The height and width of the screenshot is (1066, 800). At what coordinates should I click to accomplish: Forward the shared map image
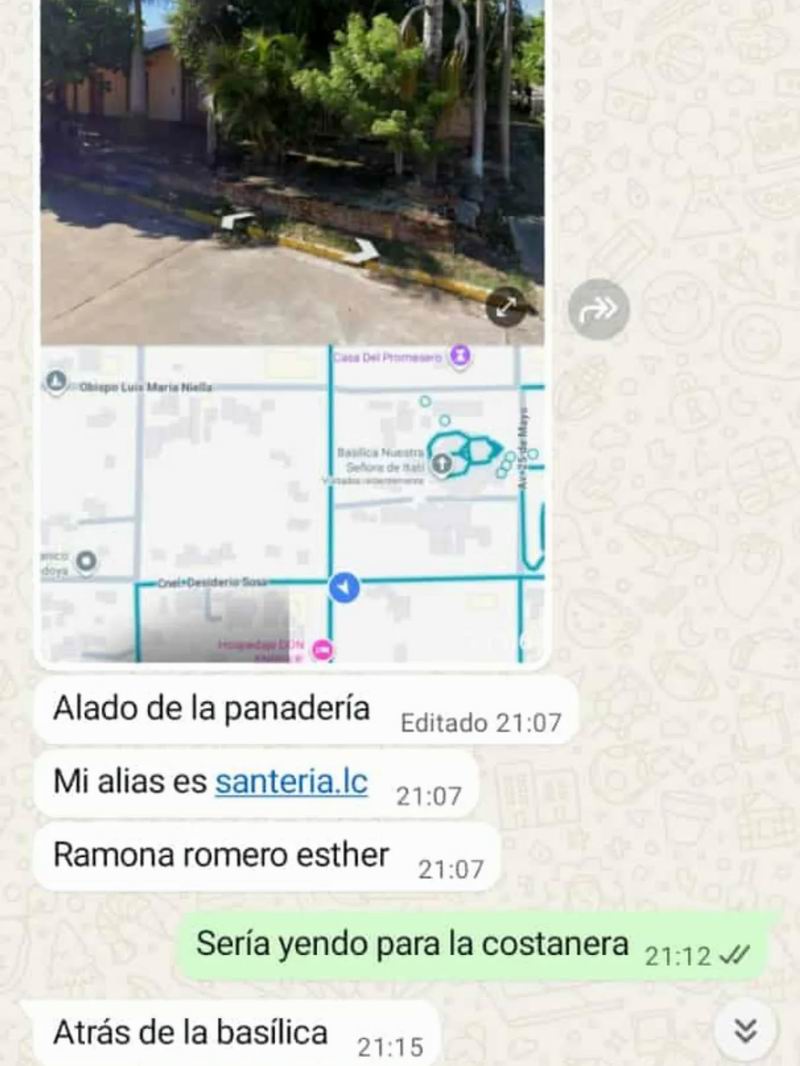pyautogui.click(x=599, y=310)
